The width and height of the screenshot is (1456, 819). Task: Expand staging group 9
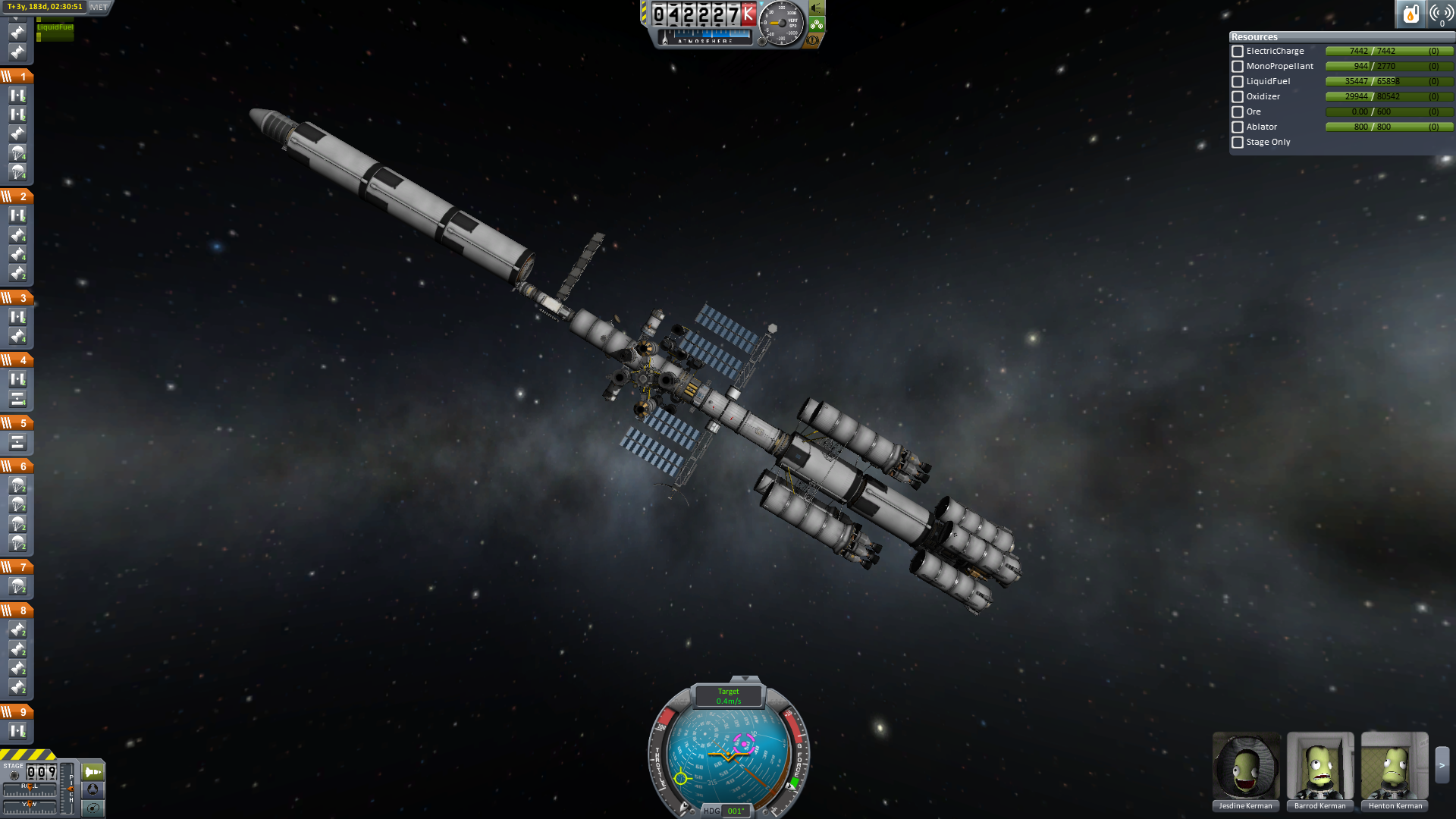pos(17,712)
